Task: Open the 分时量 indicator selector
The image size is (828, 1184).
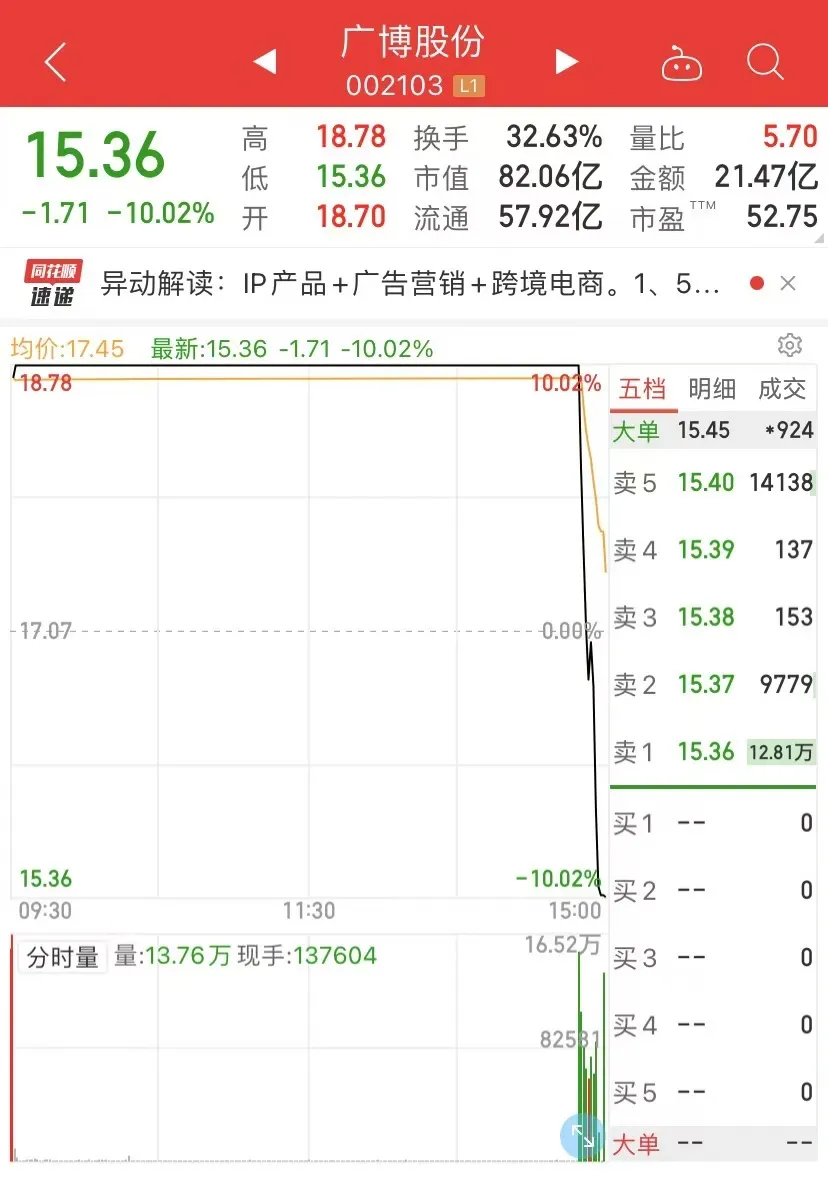Action: tap(63, 957)
